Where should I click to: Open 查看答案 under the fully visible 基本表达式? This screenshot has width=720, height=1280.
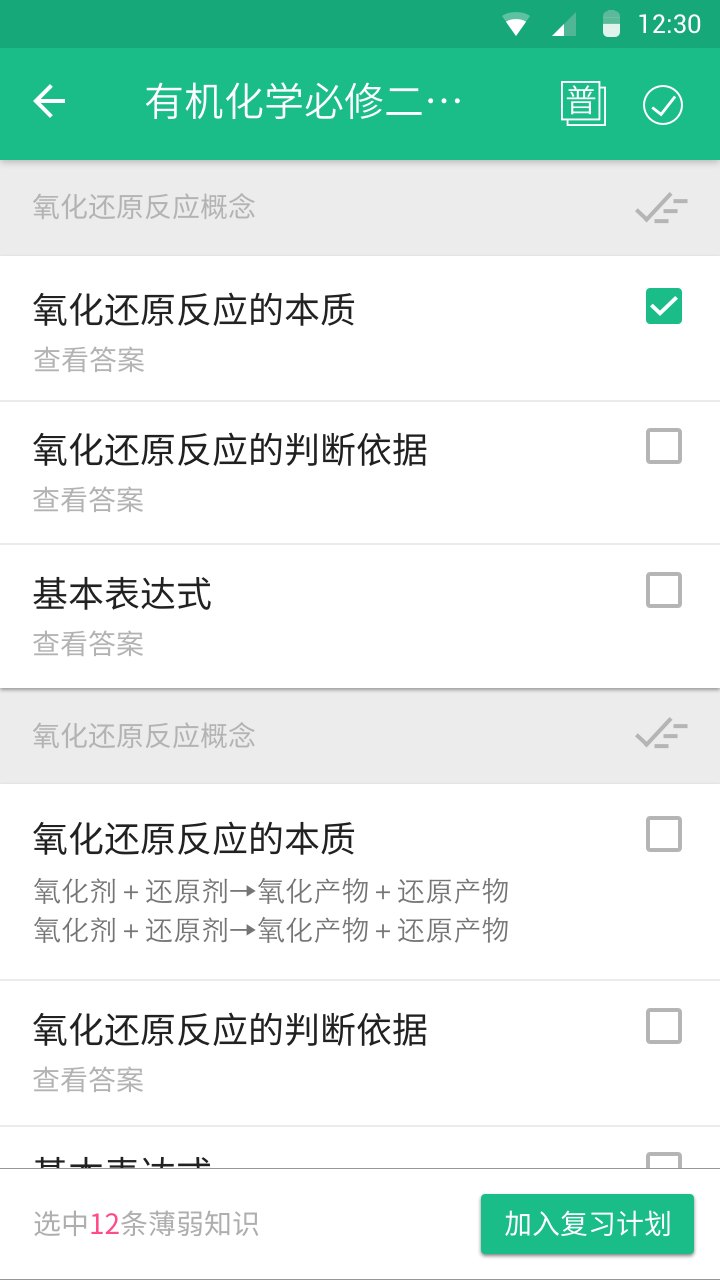(89, 644)
